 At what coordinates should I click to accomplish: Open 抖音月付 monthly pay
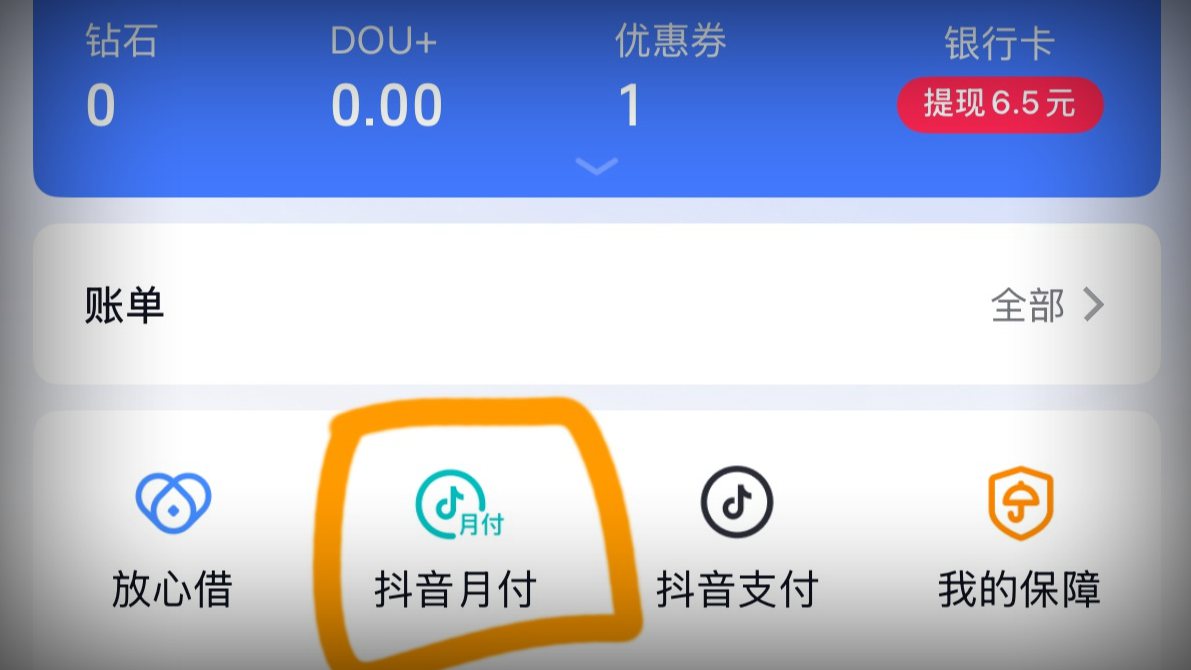[x=456, y=540]
